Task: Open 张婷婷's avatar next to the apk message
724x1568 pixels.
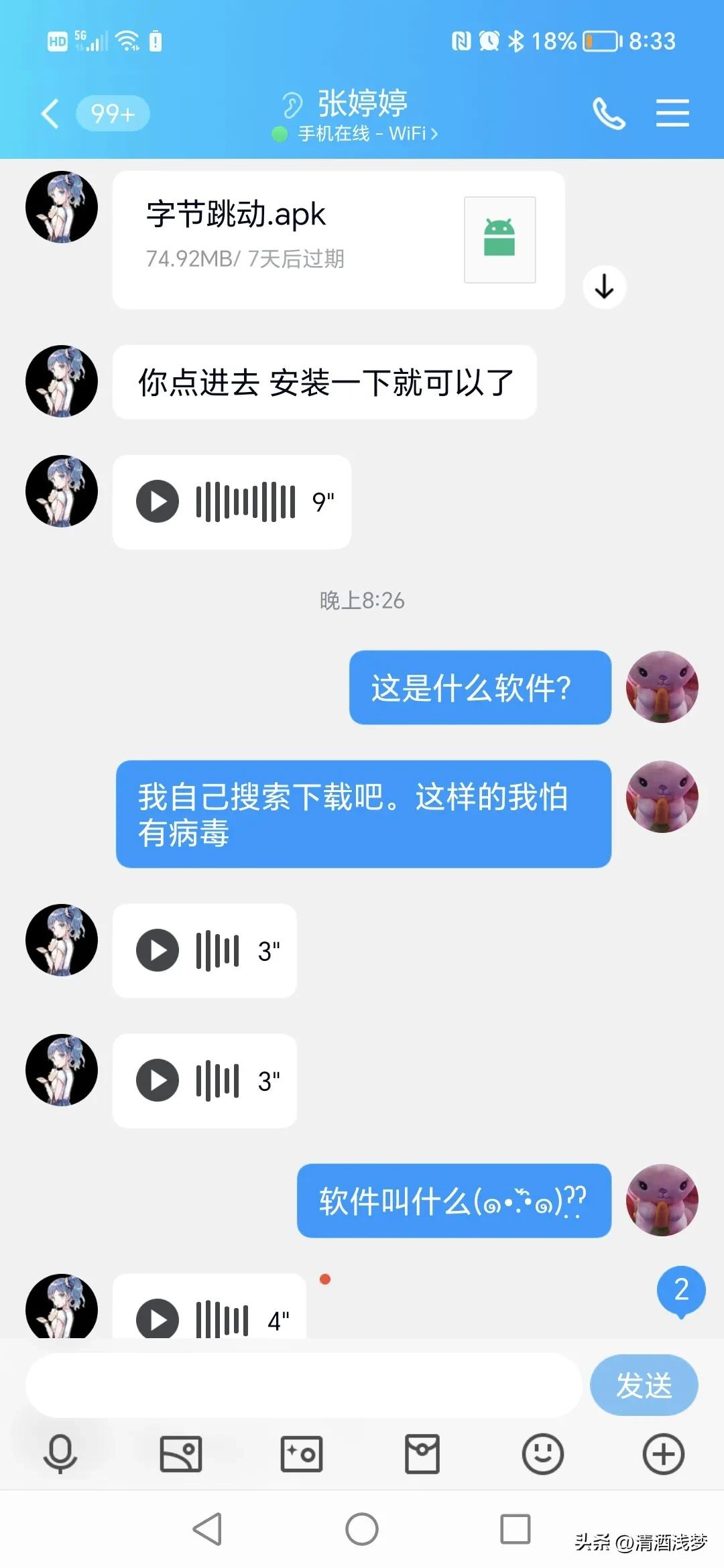Action: click(x=61, y=207)
